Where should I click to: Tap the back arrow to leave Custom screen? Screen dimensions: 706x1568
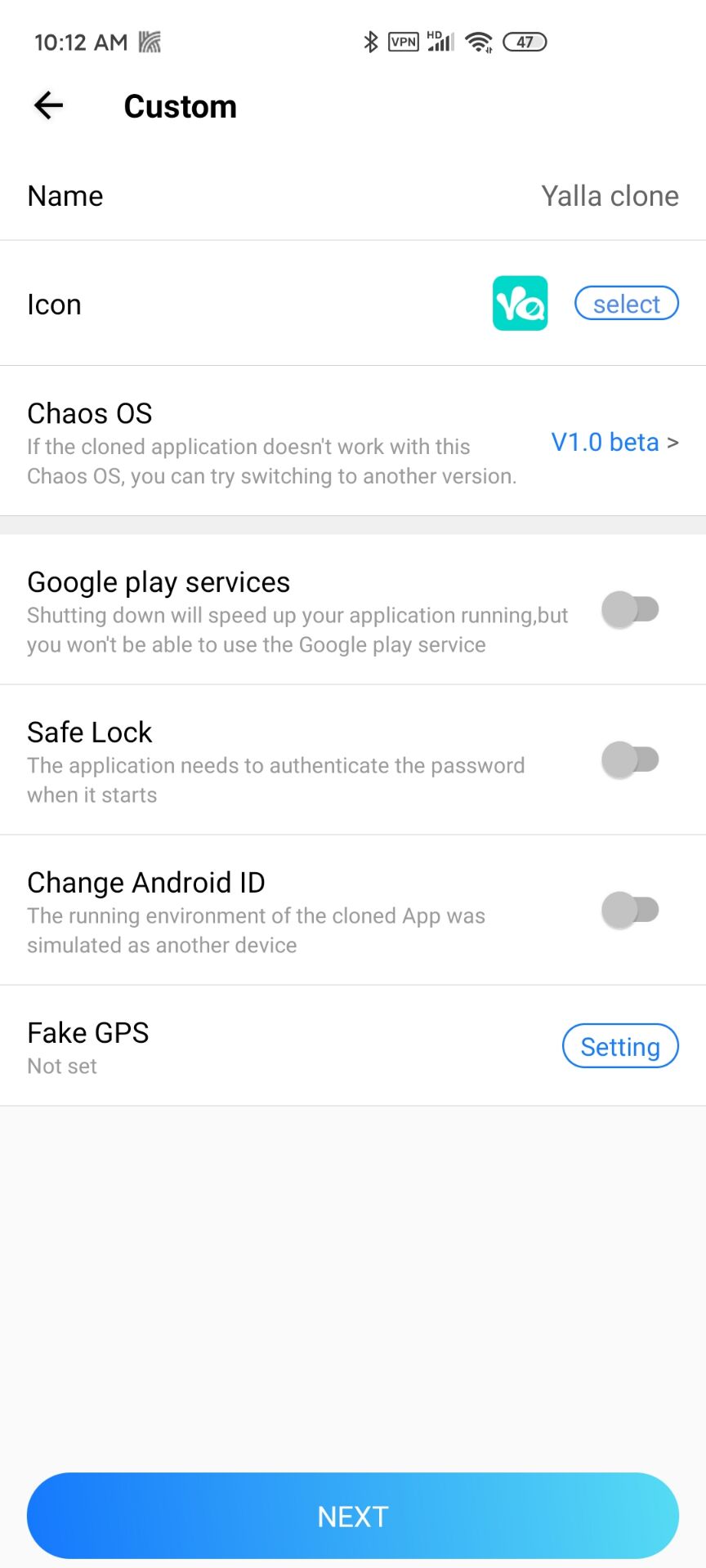(x=47, y=105)
